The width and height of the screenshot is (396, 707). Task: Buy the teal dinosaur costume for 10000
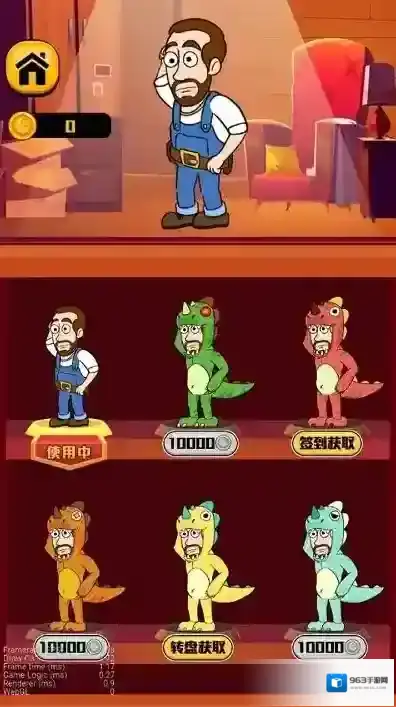click(x=329, y=647)
